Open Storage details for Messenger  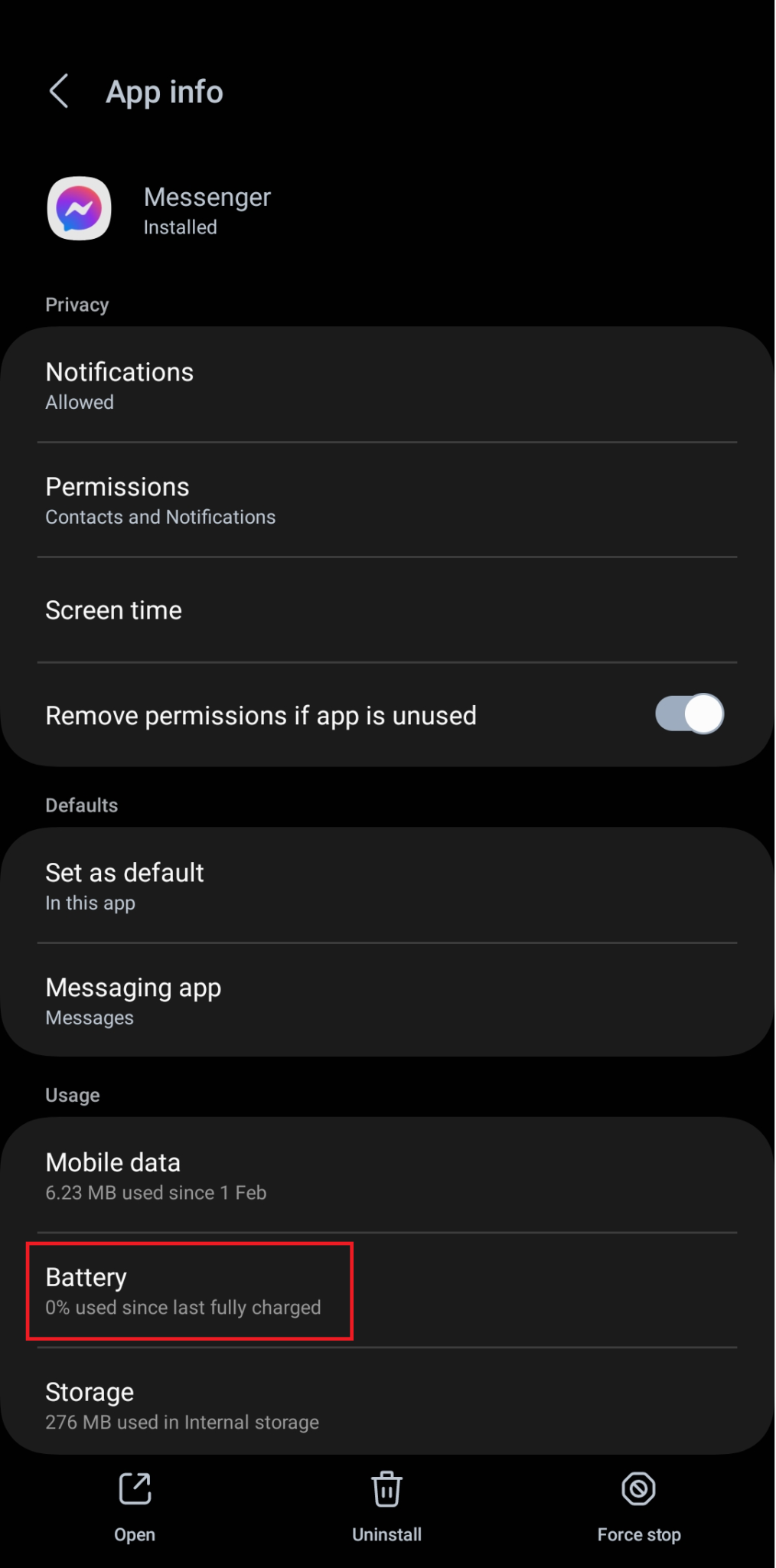click(386, 1405)
